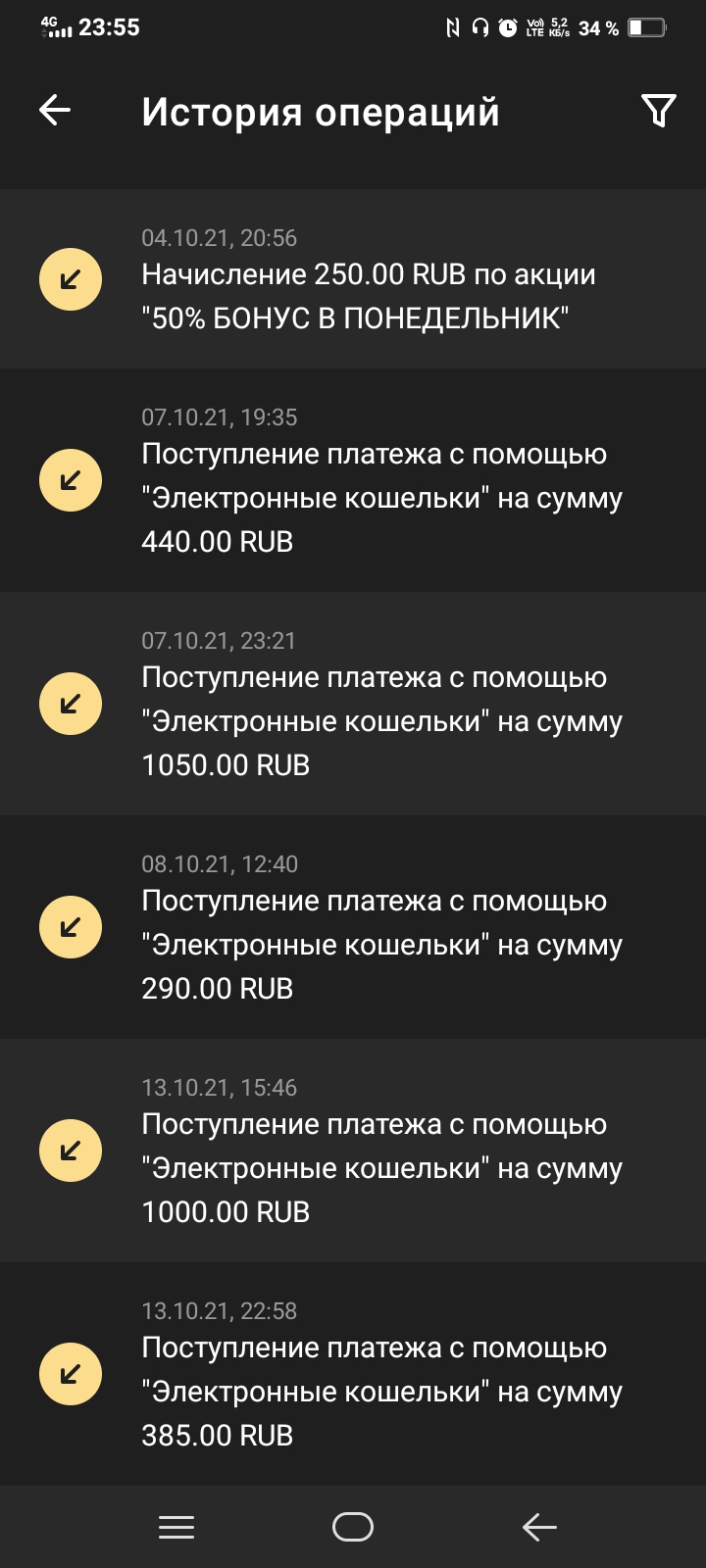
Task: Open recent apps from navigation bar
Action: 176,1527
